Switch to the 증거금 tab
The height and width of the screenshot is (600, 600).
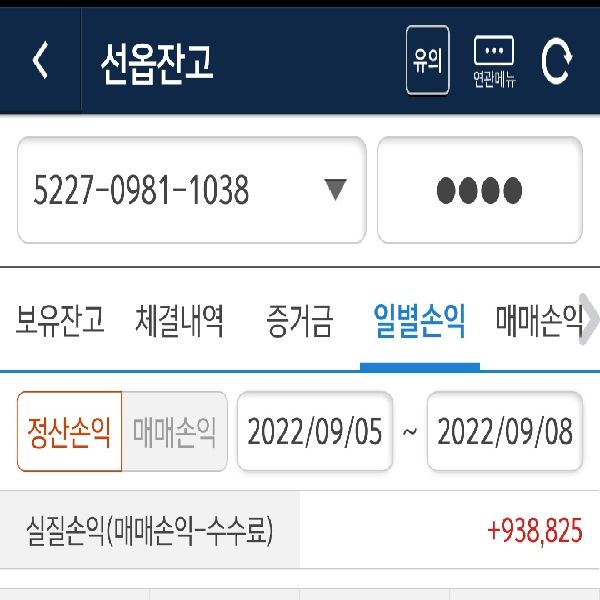click(299, 322)
